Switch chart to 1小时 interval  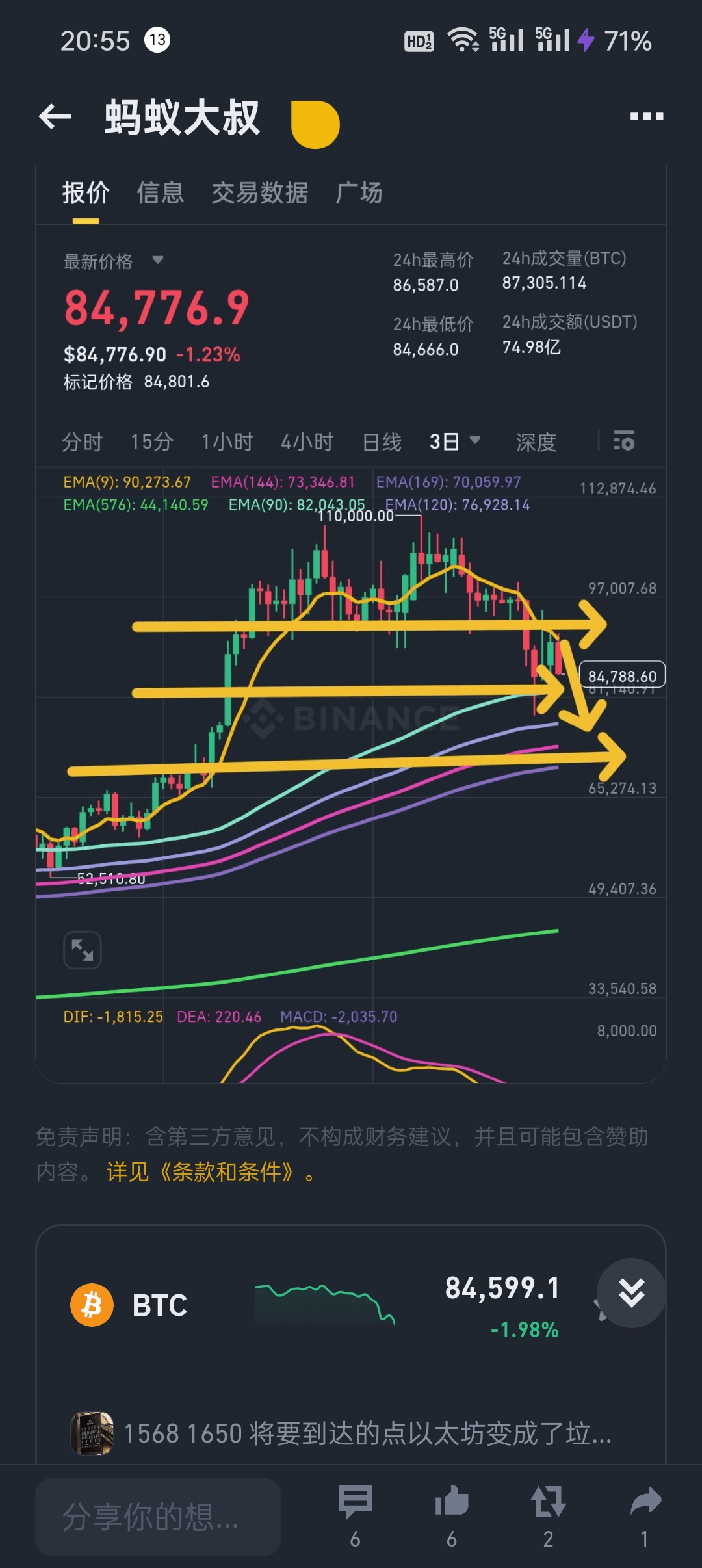pyautogui.click(x=227, y=442)
